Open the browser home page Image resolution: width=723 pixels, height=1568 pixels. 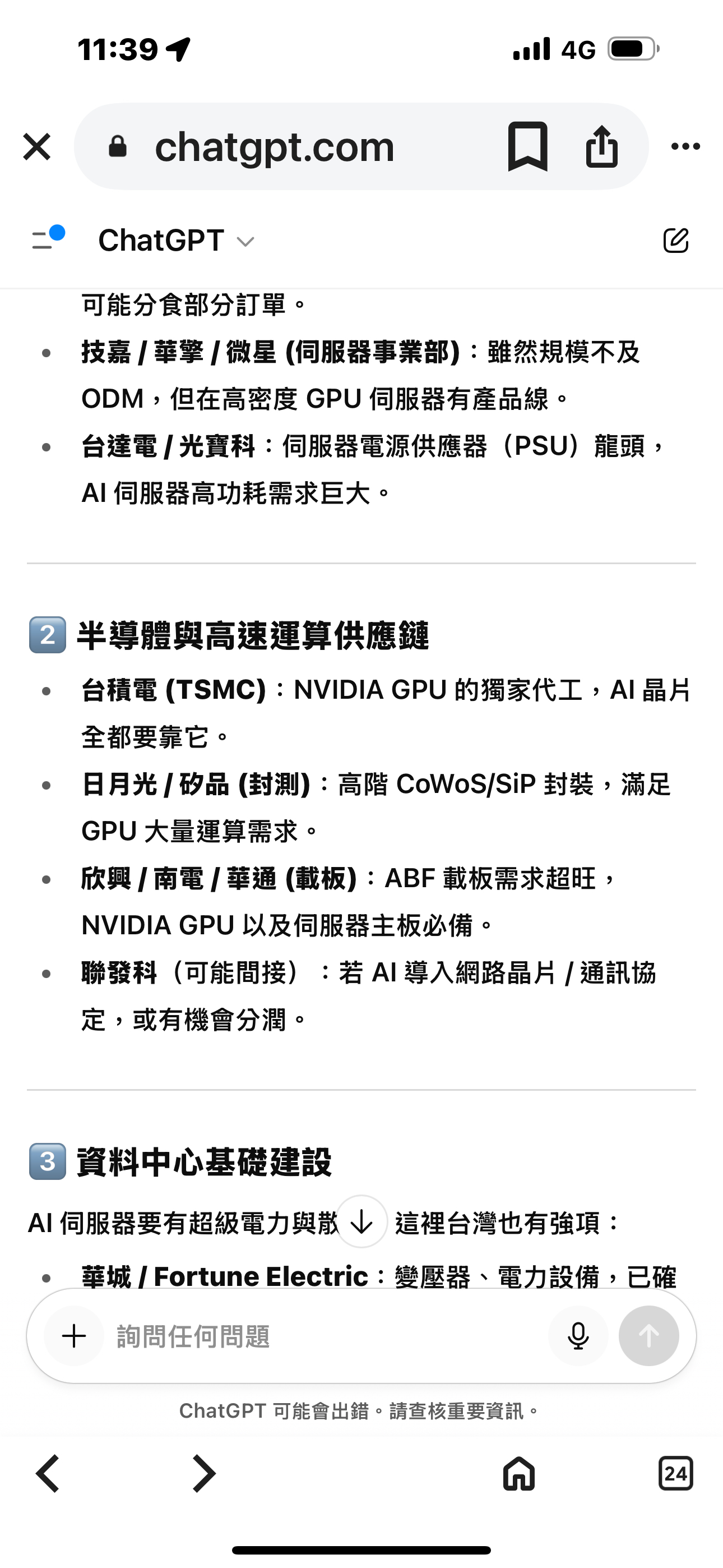coord(518,1474)
